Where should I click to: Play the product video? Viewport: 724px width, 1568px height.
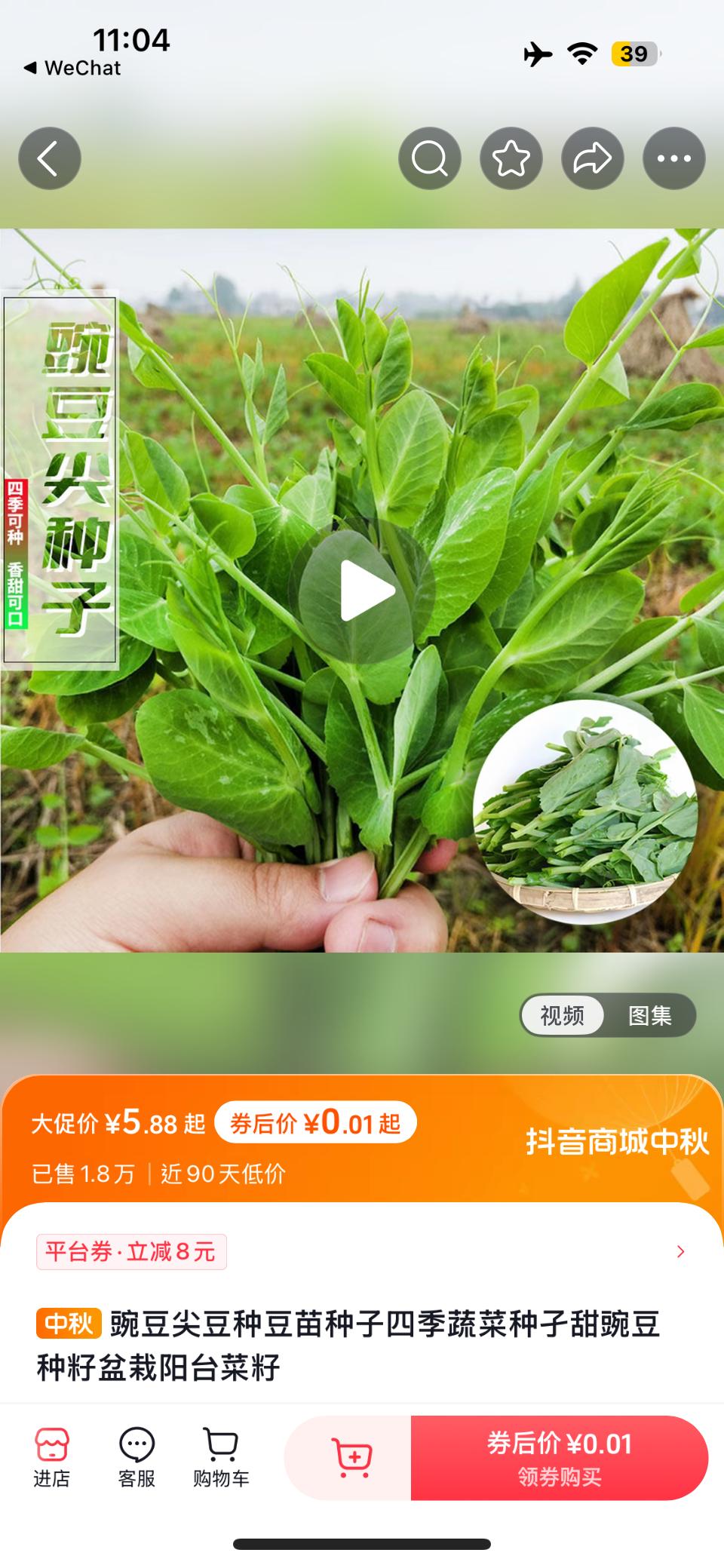pos(362,591)
